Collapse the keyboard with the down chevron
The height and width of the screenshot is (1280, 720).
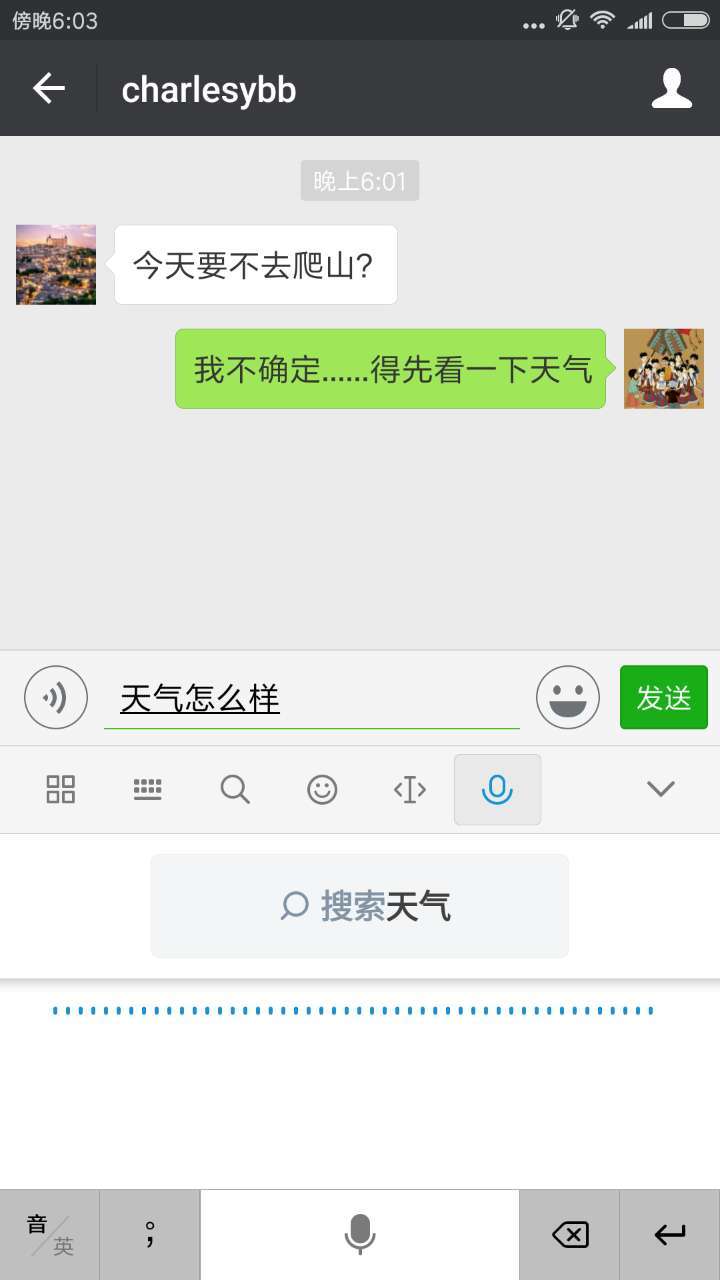660,789
